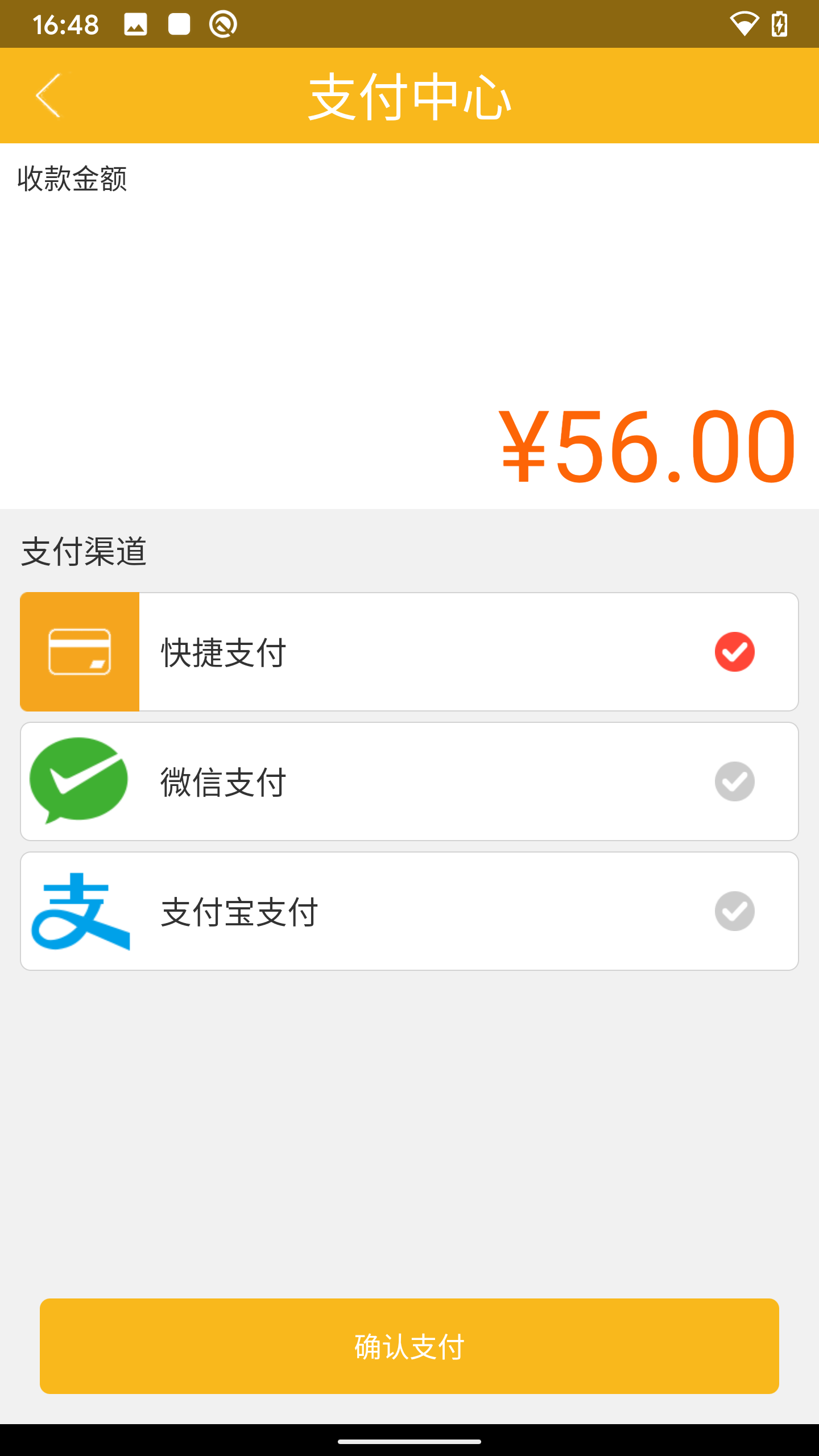Click the battery charging icon

pyautogui.click(x=780, y=23)
